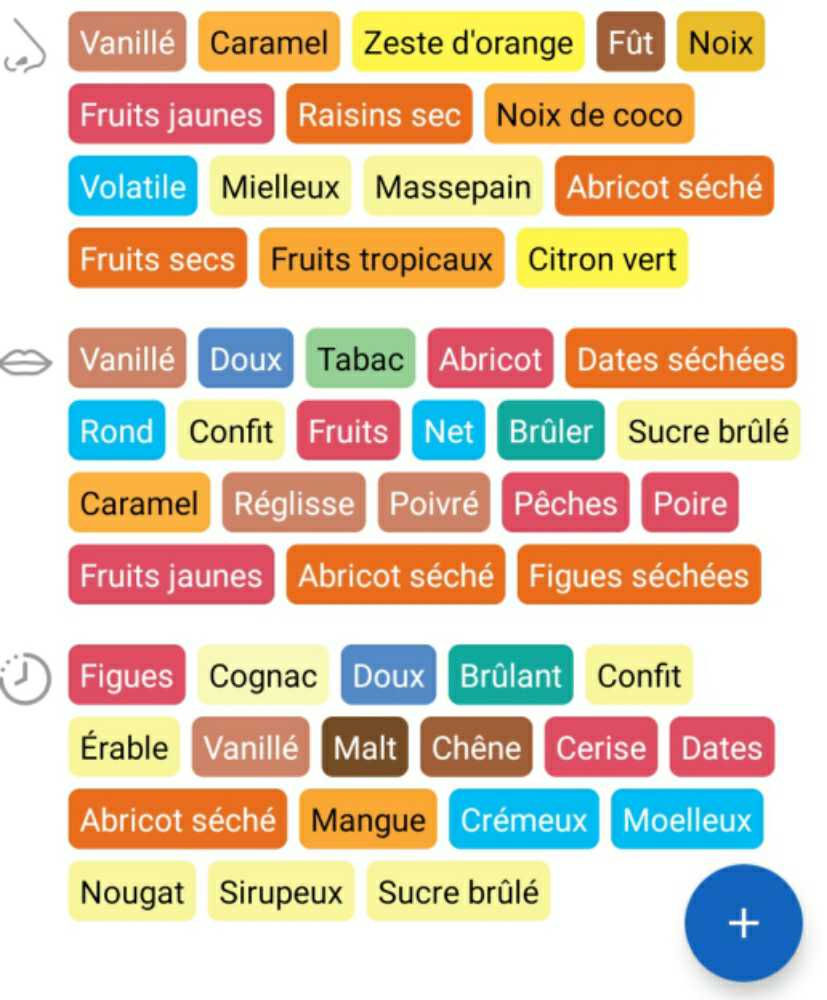The width and height of the screenshot is (827, 1000).
Task: Tap the Mangue chip
Action: pos(368,820)
